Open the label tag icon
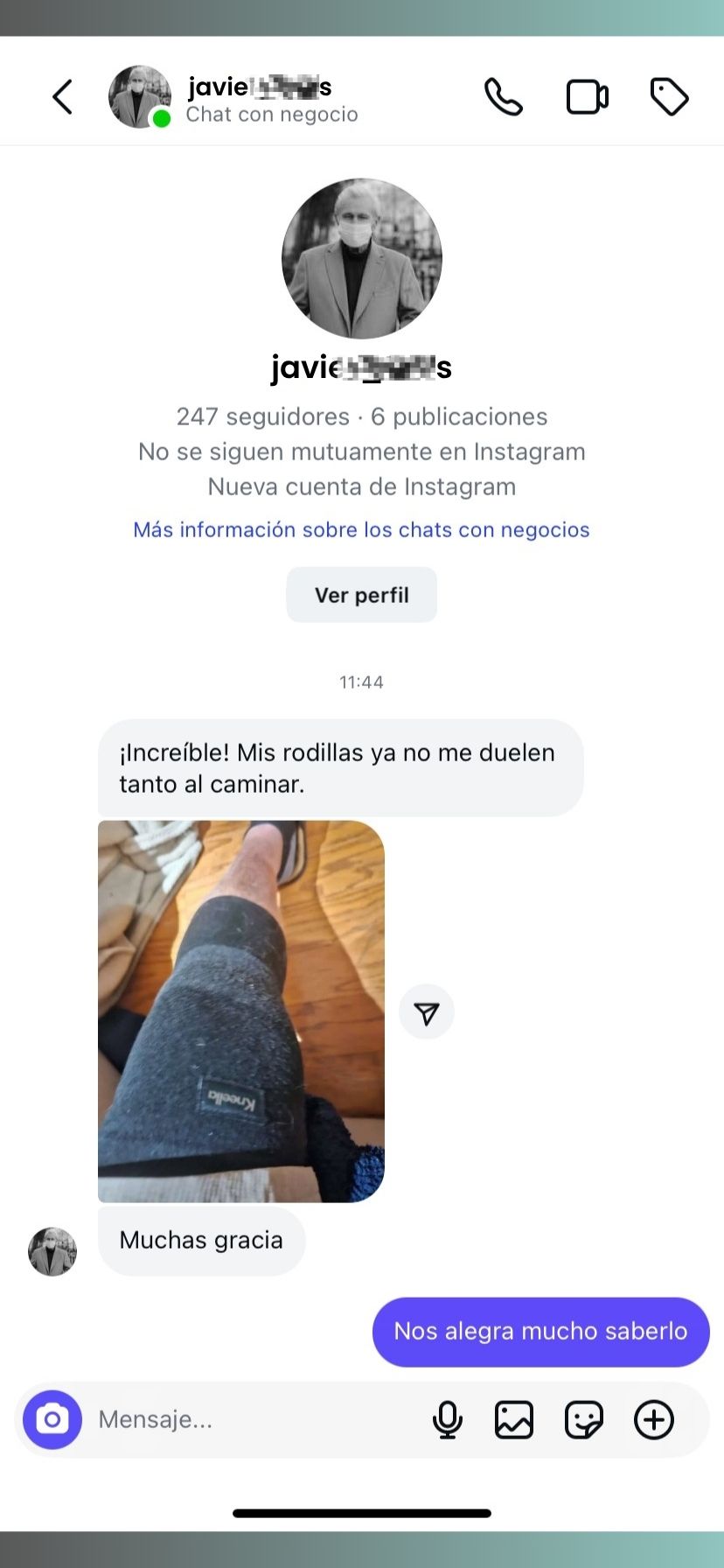Image resolution: width=724 pixels, height=1568 pixels. (x=669, y=97)
